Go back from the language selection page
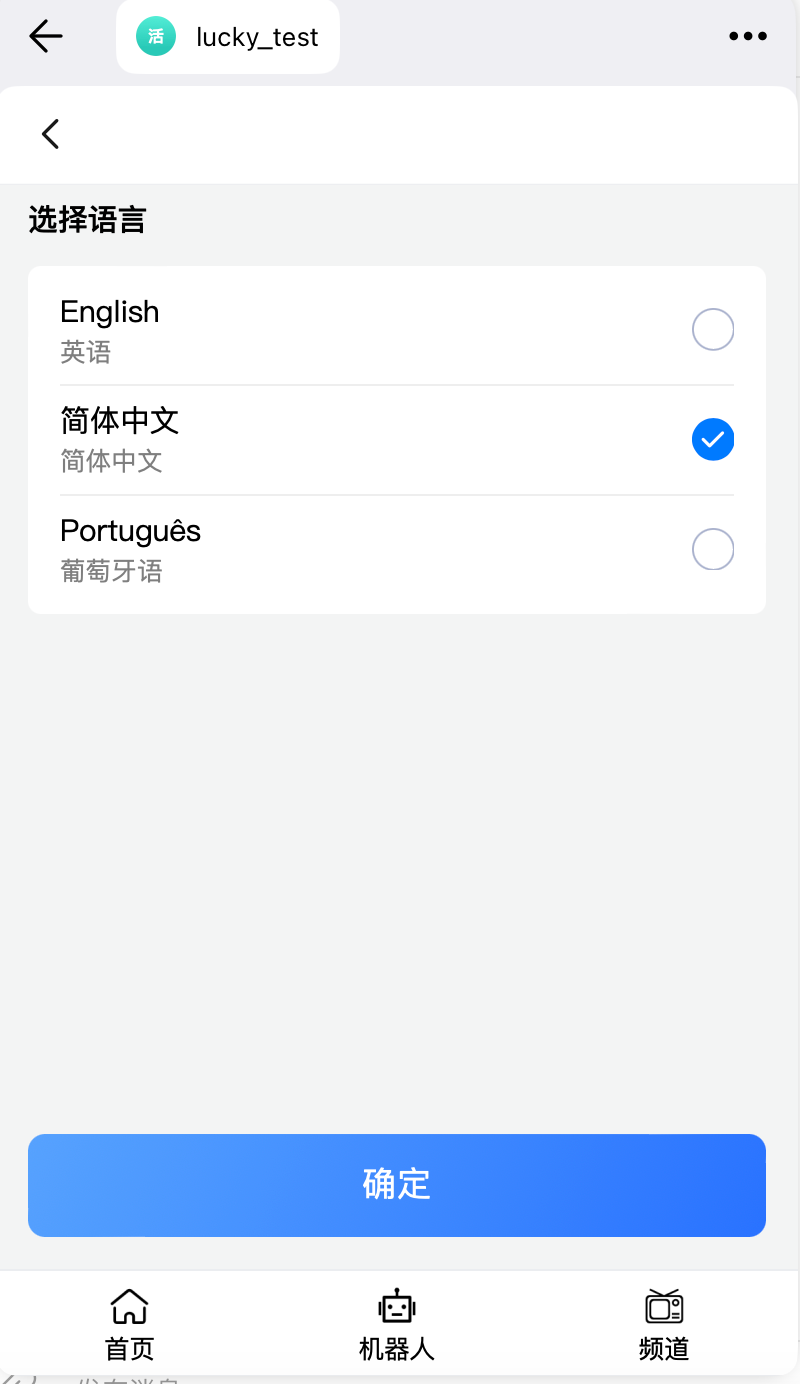The width and height of the screenshot is (800, 1384). [x=51, y=134]
